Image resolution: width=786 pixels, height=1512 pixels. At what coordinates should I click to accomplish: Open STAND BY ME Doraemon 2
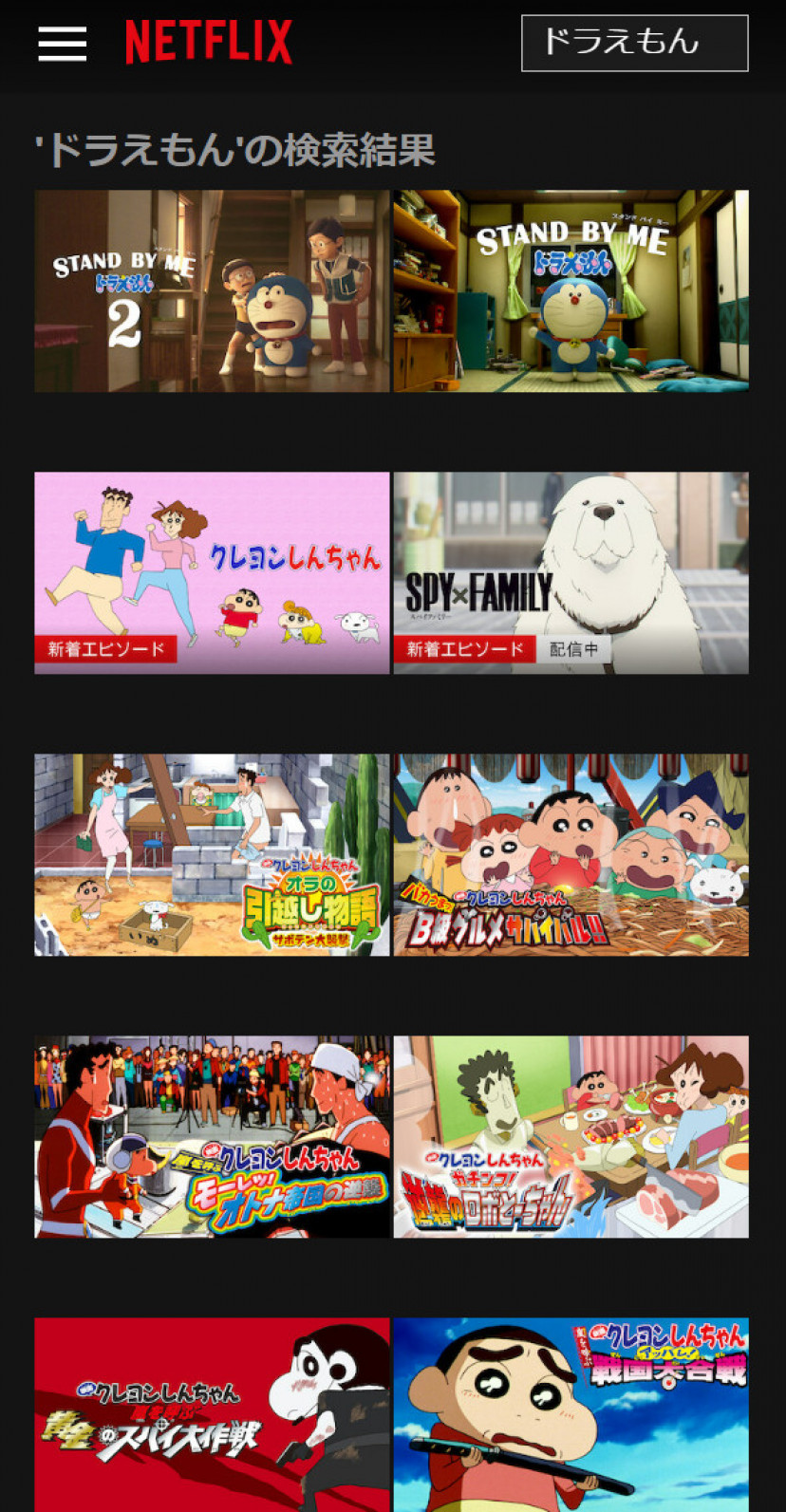[212, 291]
